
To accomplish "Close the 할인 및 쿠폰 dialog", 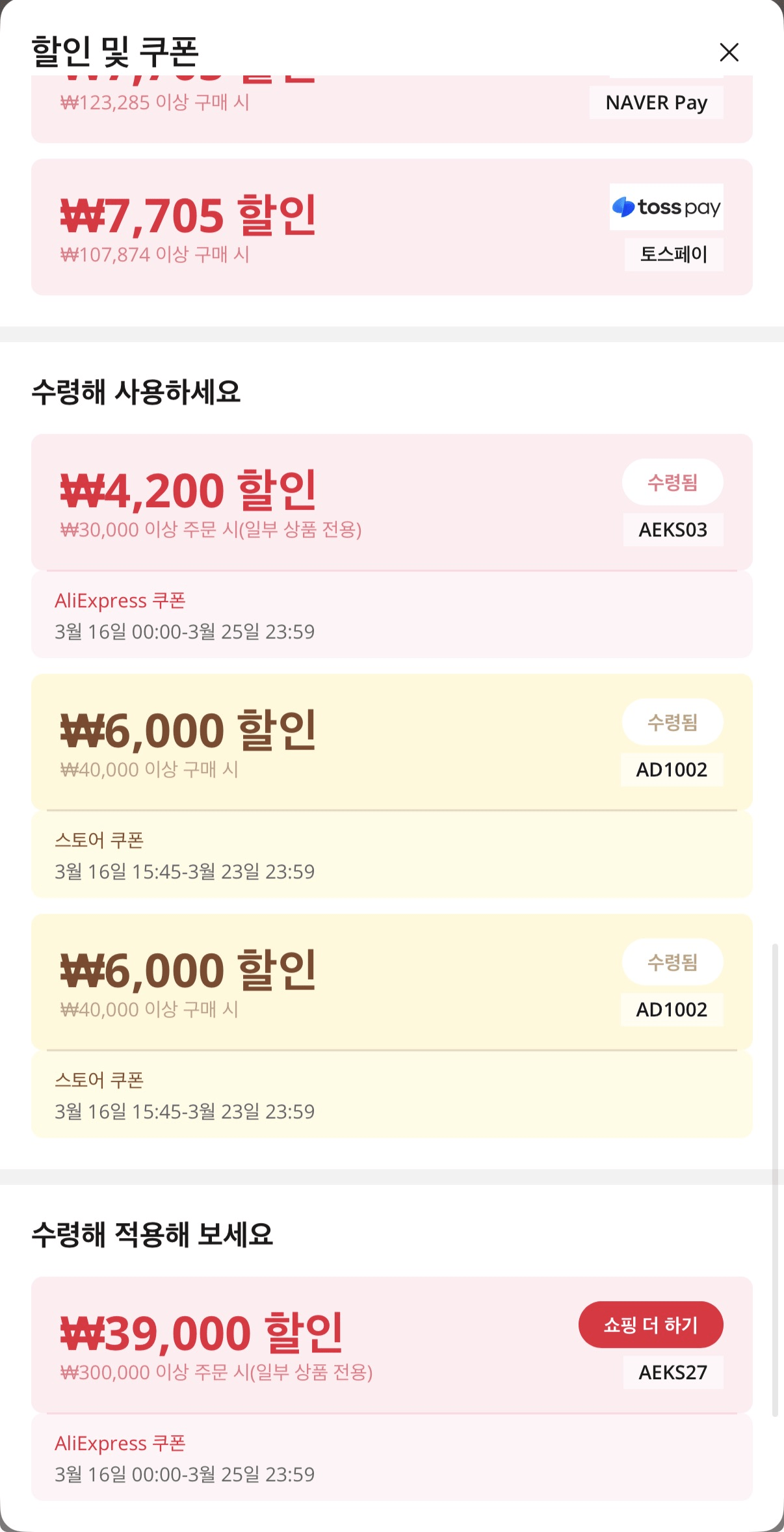I will tap(729, 52).
